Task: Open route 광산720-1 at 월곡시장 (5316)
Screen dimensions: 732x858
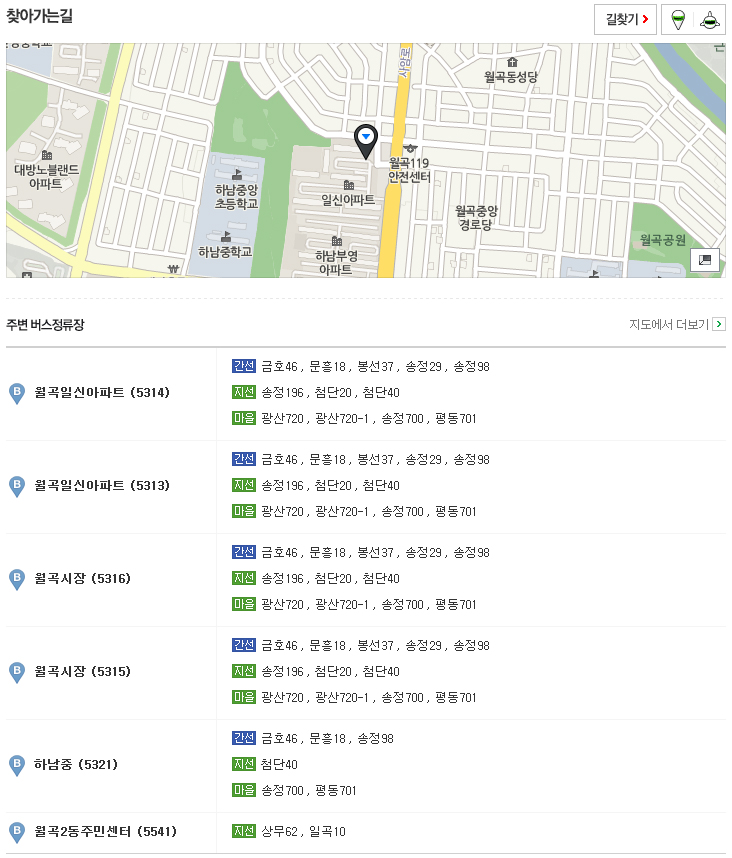Action: point(343,604)
